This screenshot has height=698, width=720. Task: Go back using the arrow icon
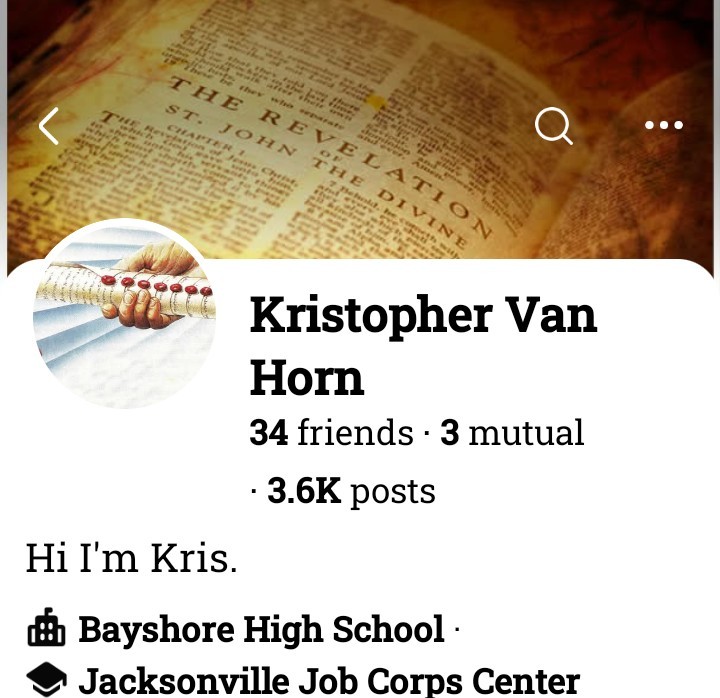tap(49, 126)
